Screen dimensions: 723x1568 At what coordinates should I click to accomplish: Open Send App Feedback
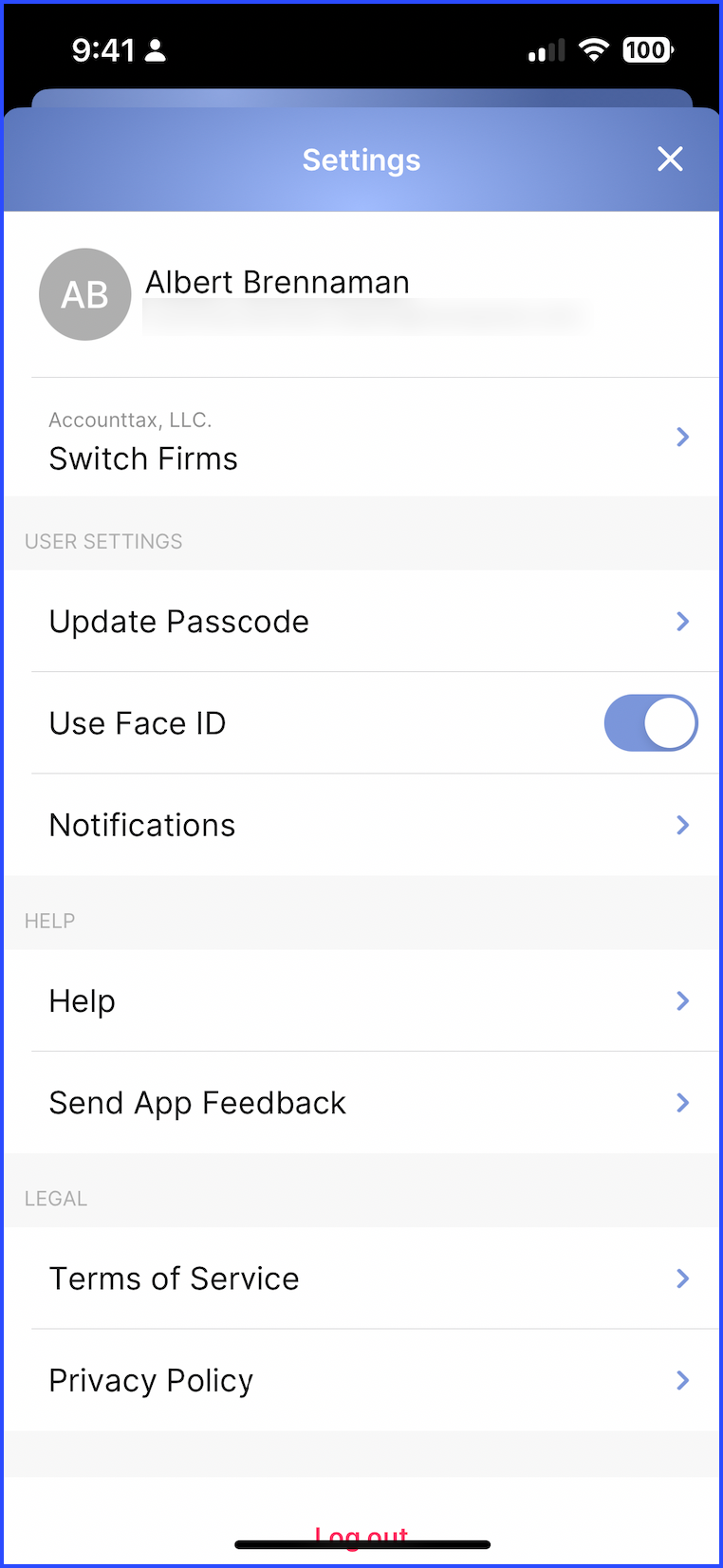pos(361,1103)
